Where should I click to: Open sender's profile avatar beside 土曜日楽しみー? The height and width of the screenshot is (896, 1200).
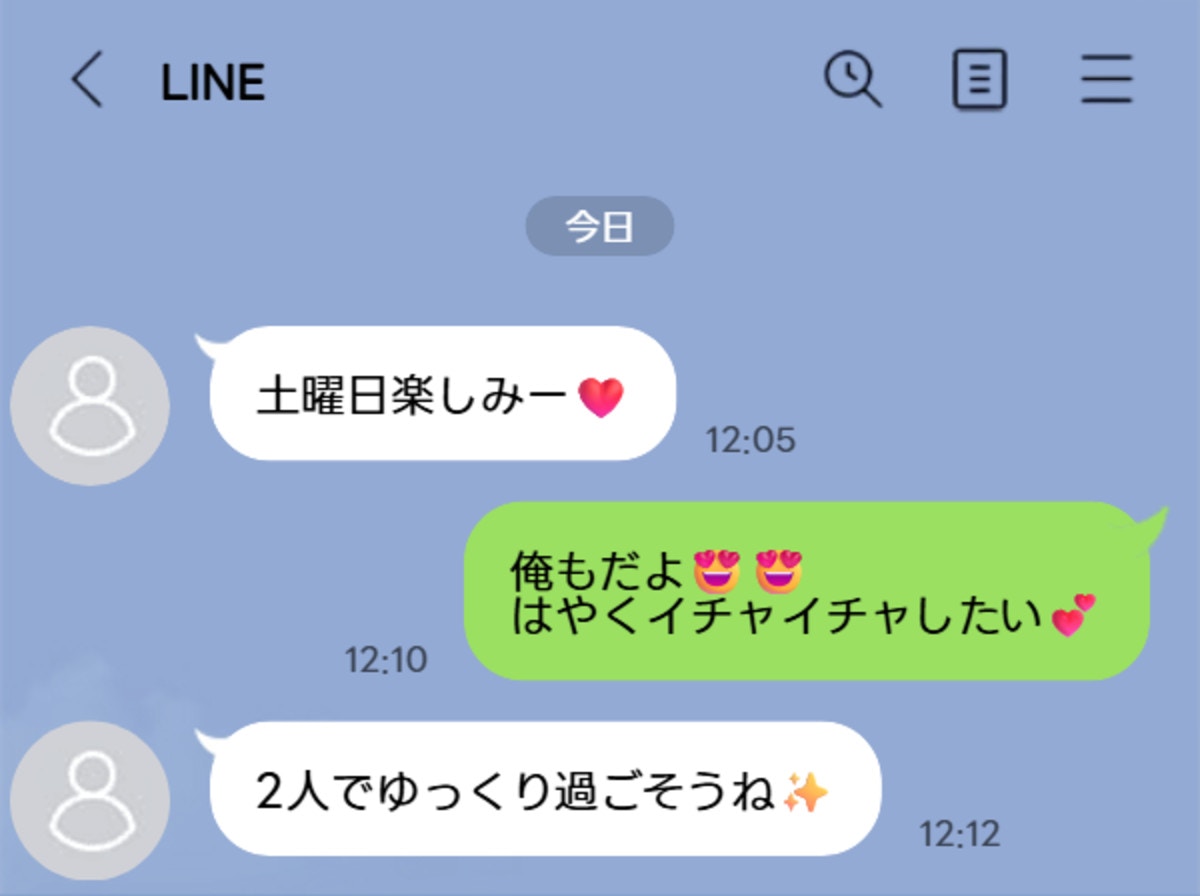click(x=90, y=406)
